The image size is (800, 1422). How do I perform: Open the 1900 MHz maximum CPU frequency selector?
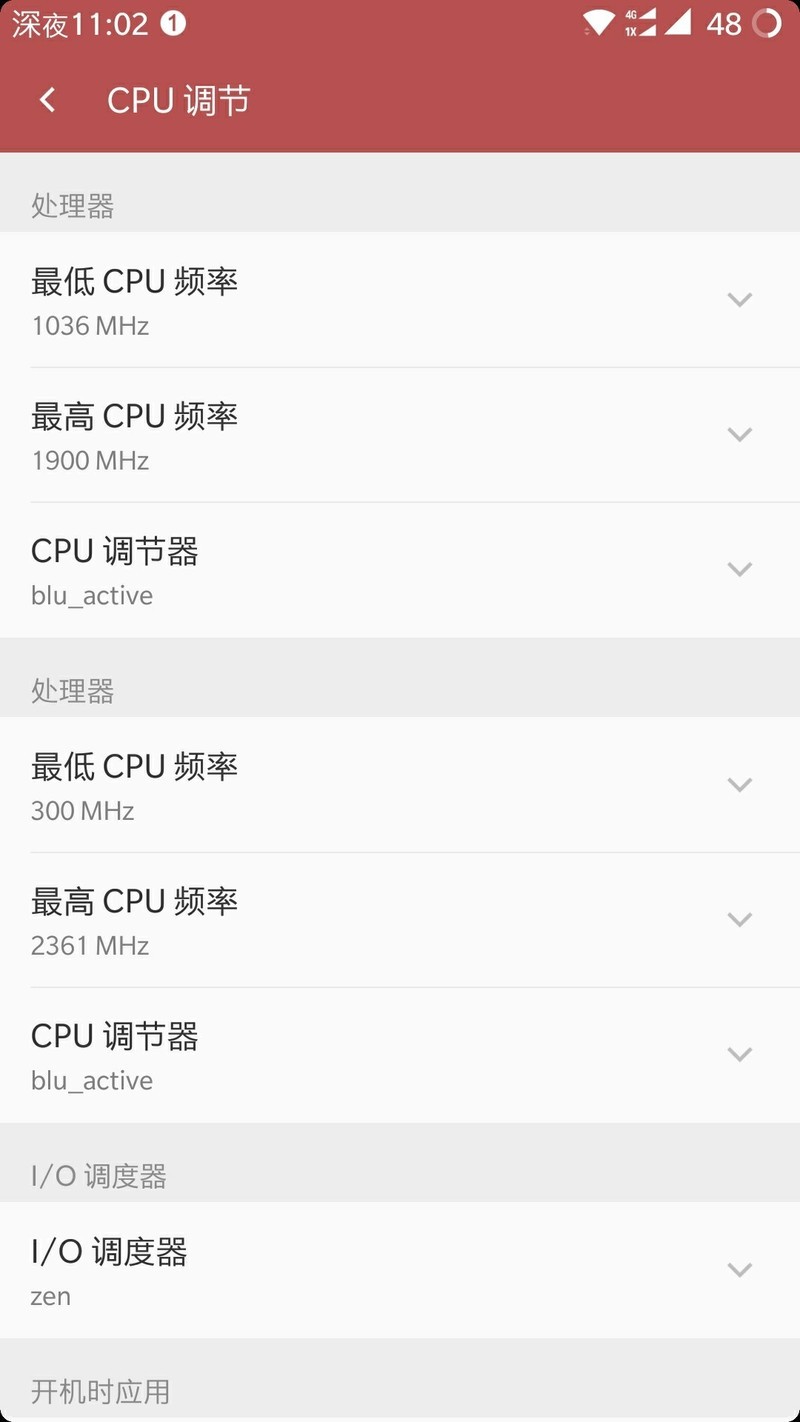tap(740, 434)
